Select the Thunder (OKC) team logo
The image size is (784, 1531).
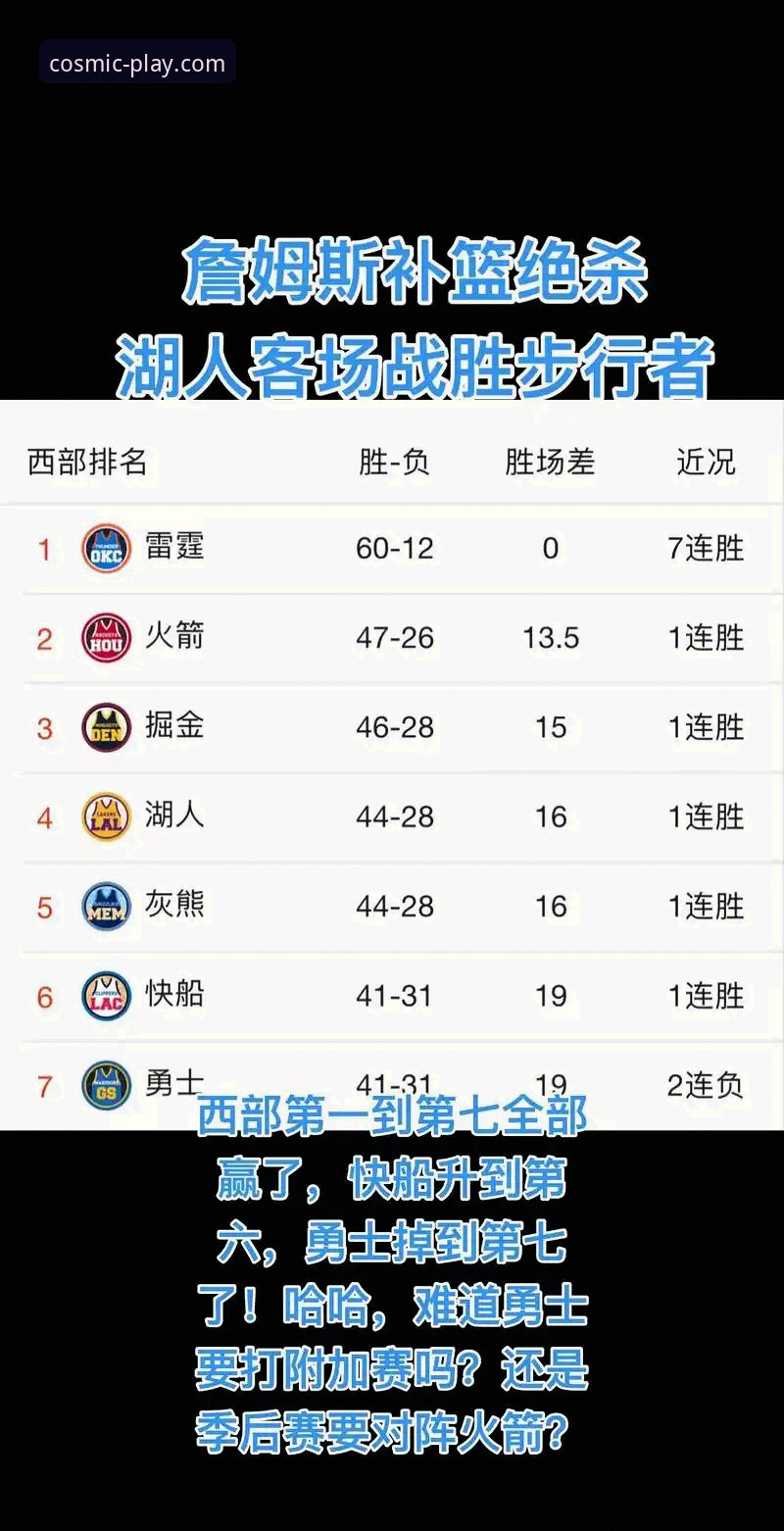pyautogui.click(x=106, y=549)
